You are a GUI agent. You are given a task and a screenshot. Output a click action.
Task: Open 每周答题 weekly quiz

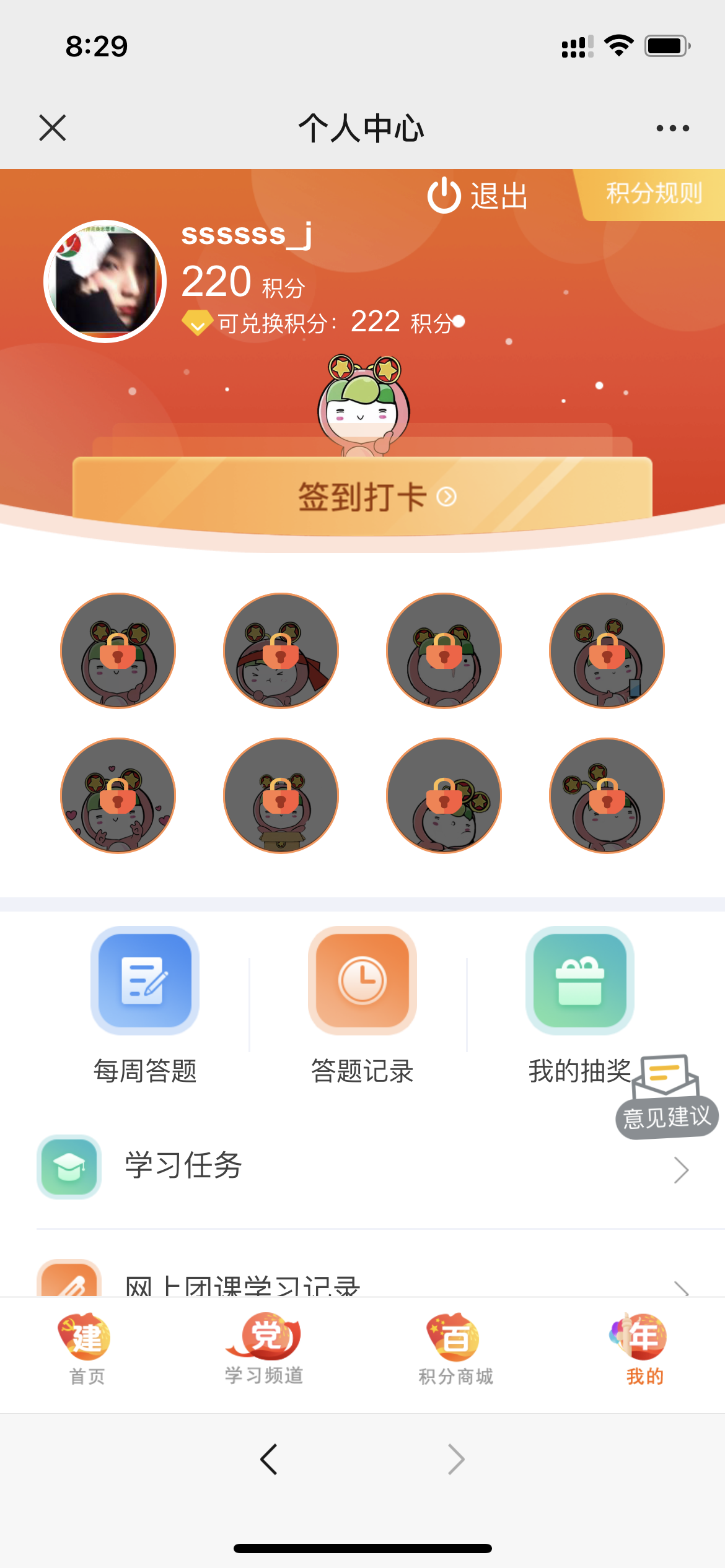click(145, 1003)
